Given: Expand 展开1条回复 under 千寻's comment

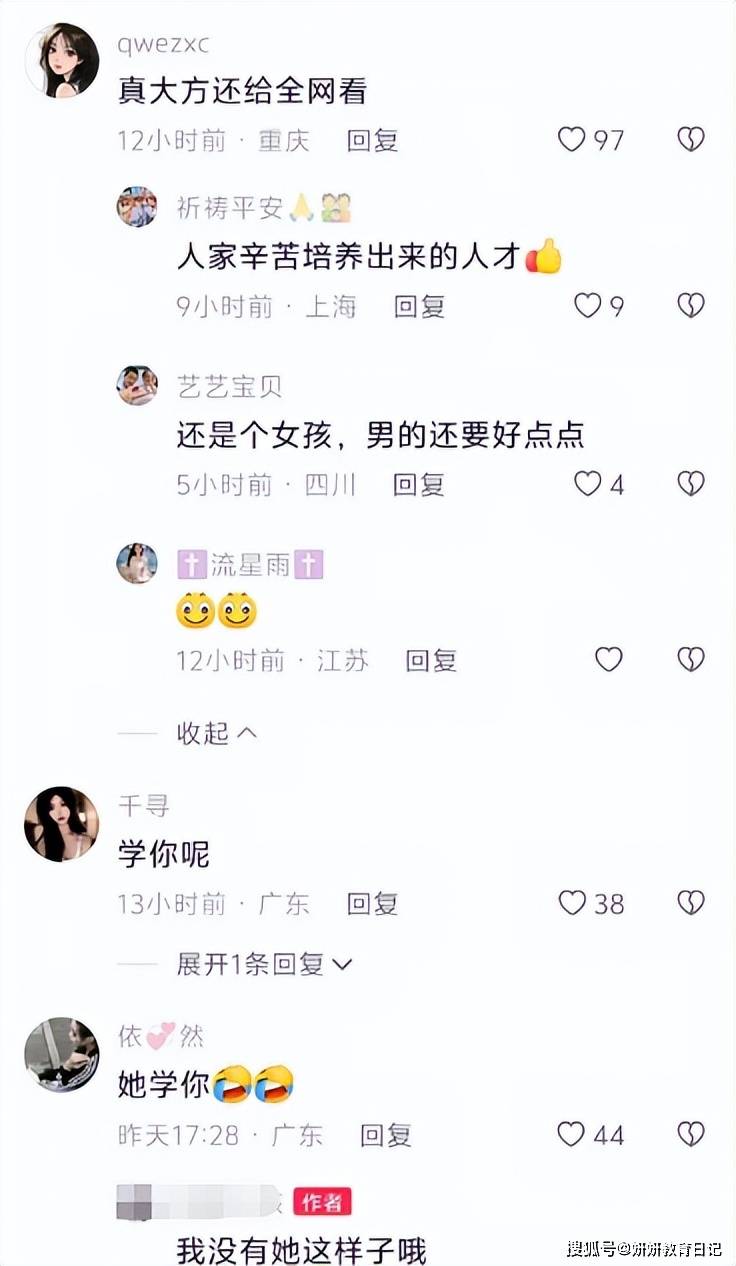Looking at the screenshot, I should click(264, 964).
